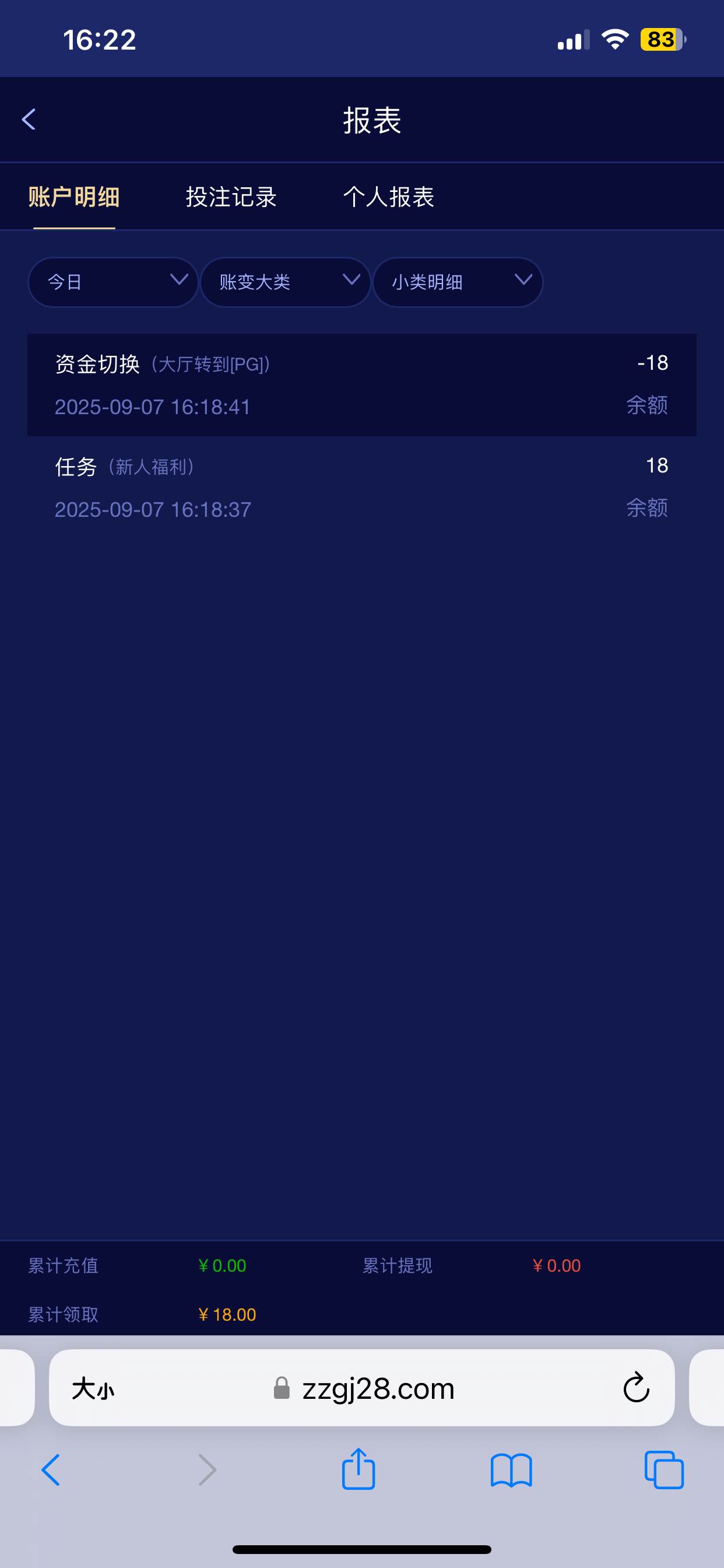Screen dimensions: 724x1568
Task: Switch to the 投注记录 tab
Action: [x=231, y=197]
